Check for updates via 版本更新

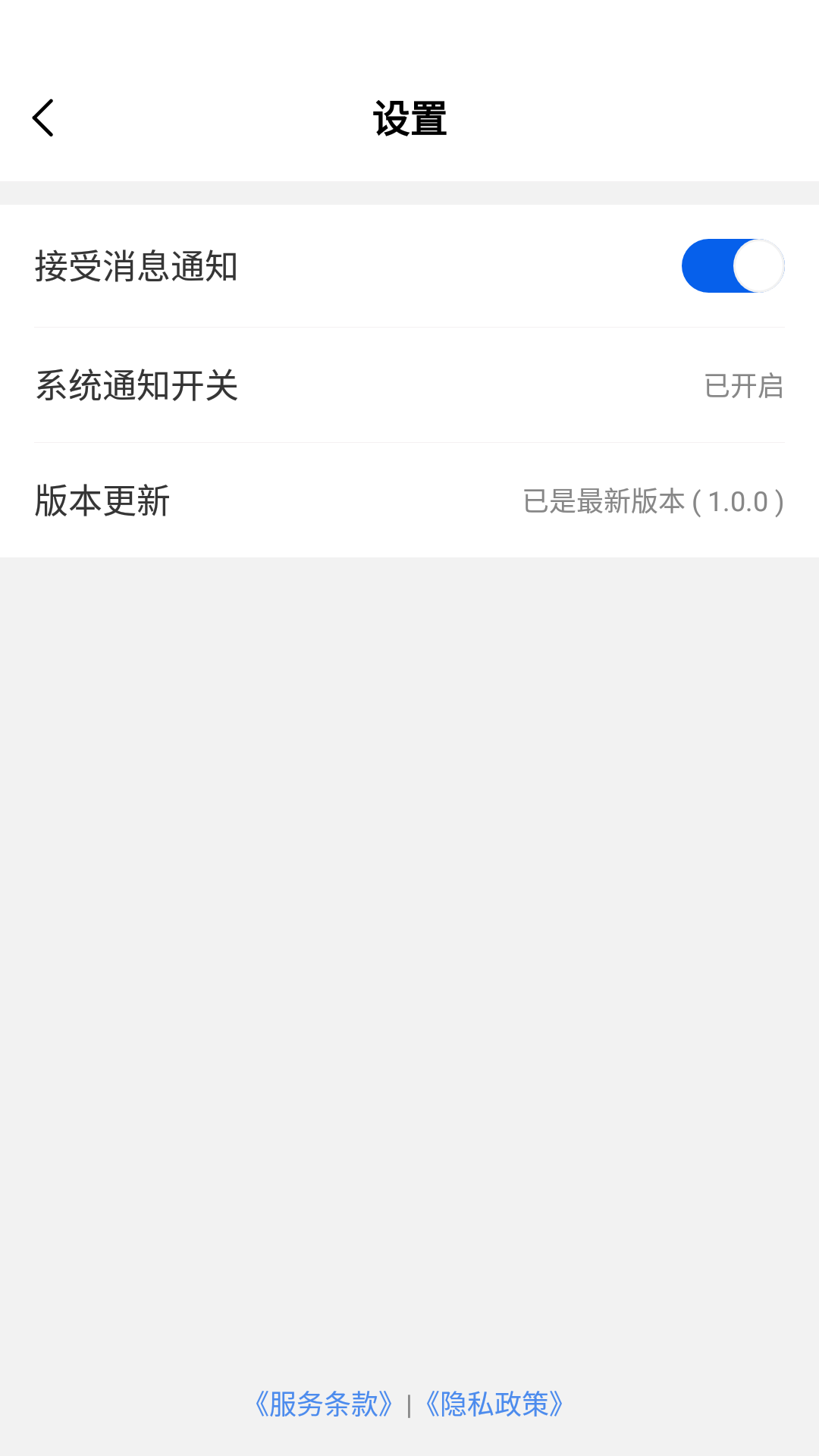(x=409, y=500)
